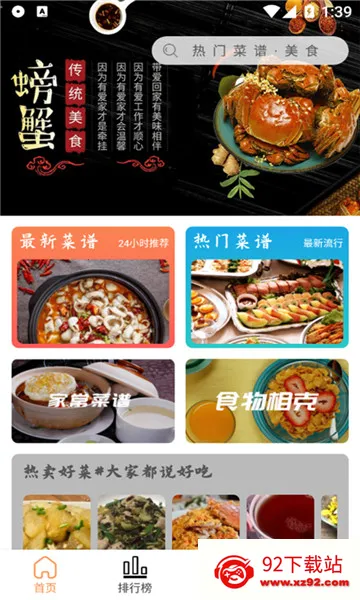Screen dimensions: 360x600
Task: Open the third dish under 热卖好菜
Action: tap(206, 522)
